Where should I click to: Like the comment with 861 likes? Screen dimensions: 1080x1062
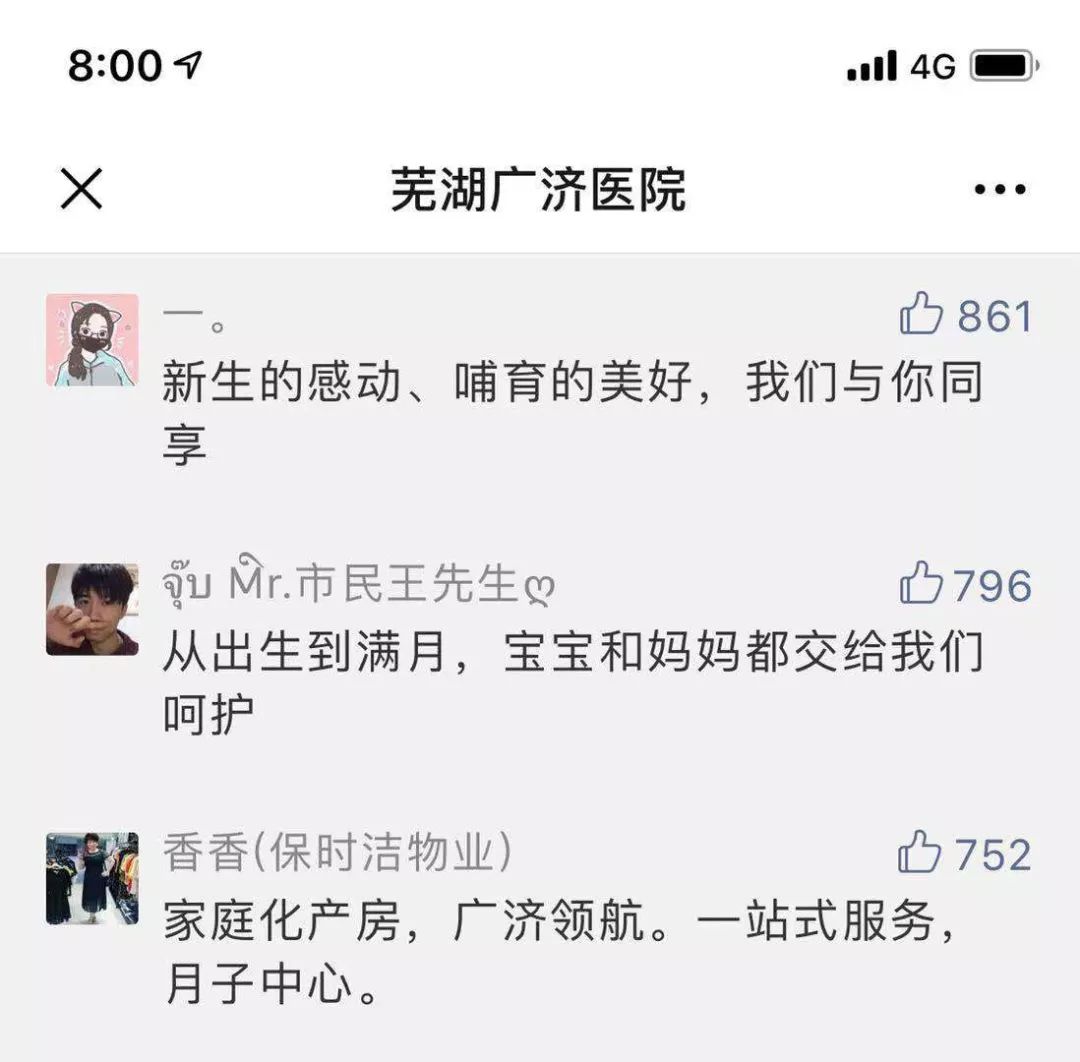(x=921, y=316)
